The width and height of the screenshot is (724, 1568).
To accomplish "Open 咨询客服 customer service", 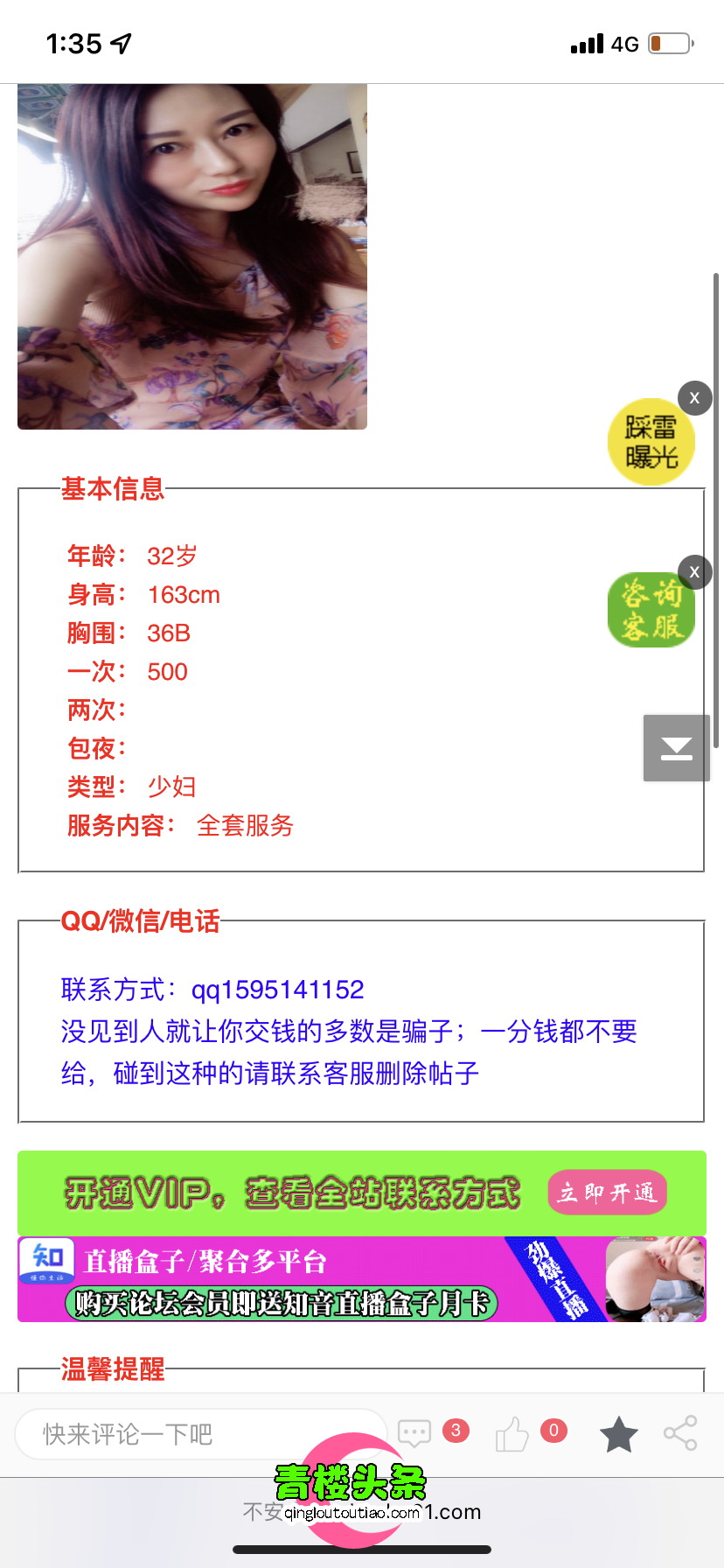I will 651,611.
